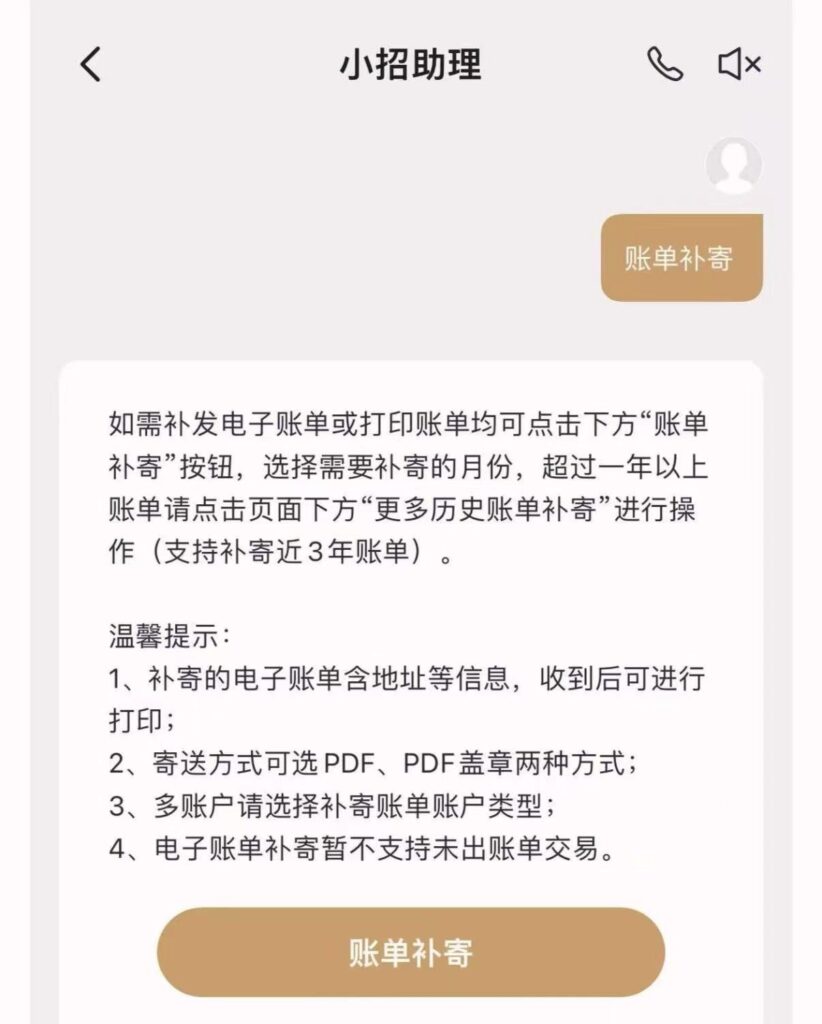
Task: Click the person silhouette avatar icon
Action: pos(731,166)
